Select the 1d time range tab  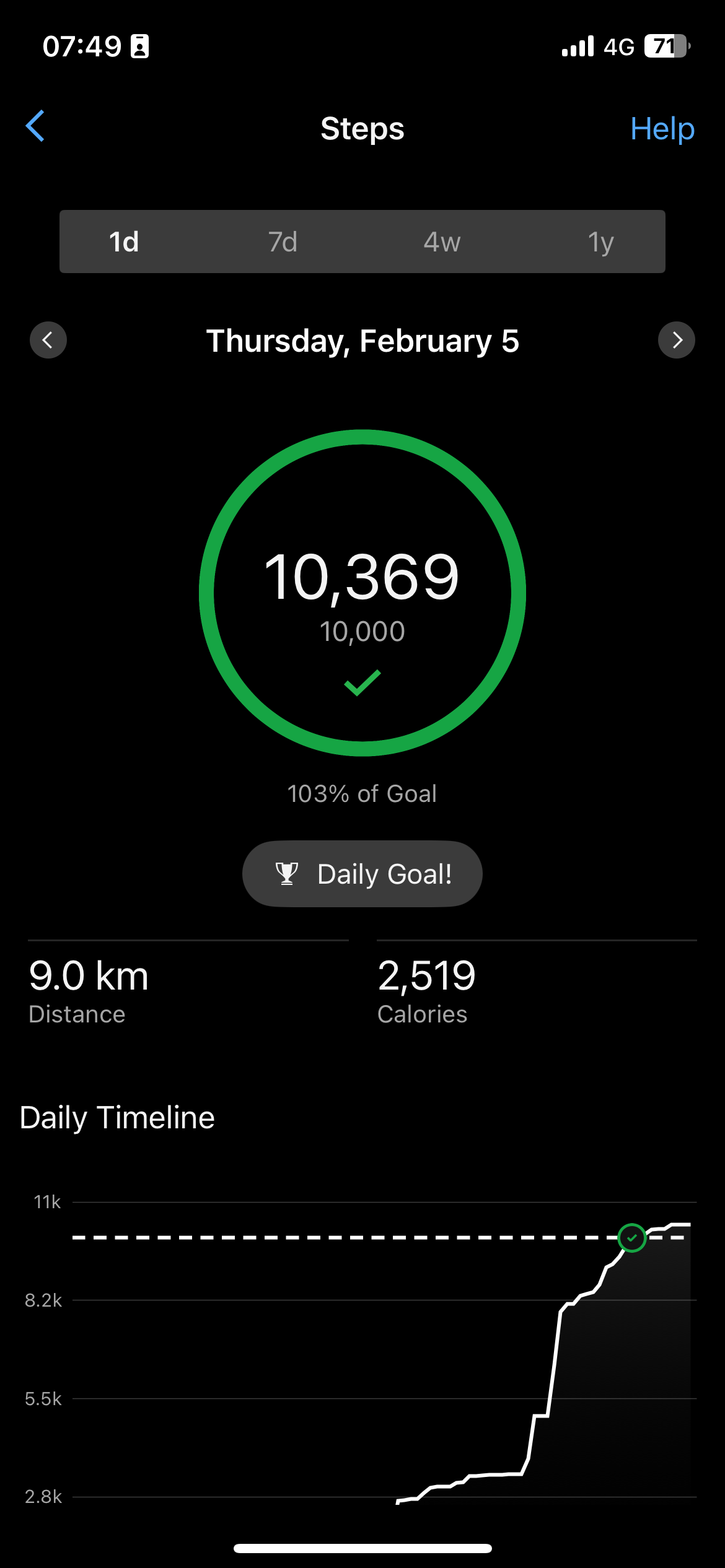[x=124, y=242]
